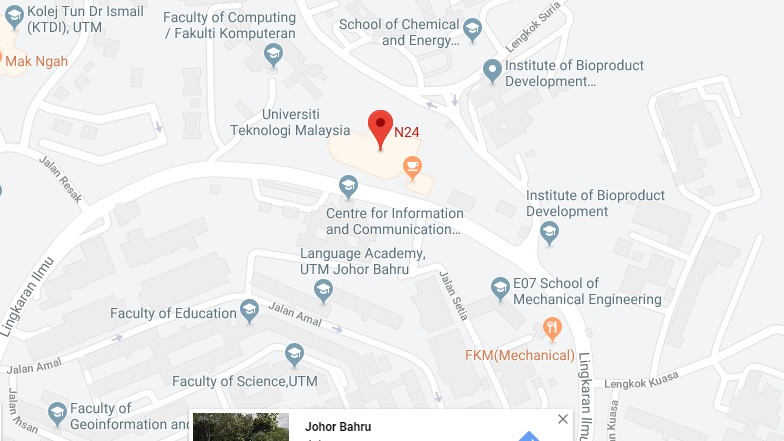This screenshot has height=441, width=784.
Task: Open the Johor Bahru place photo
Action: point(240,428)
